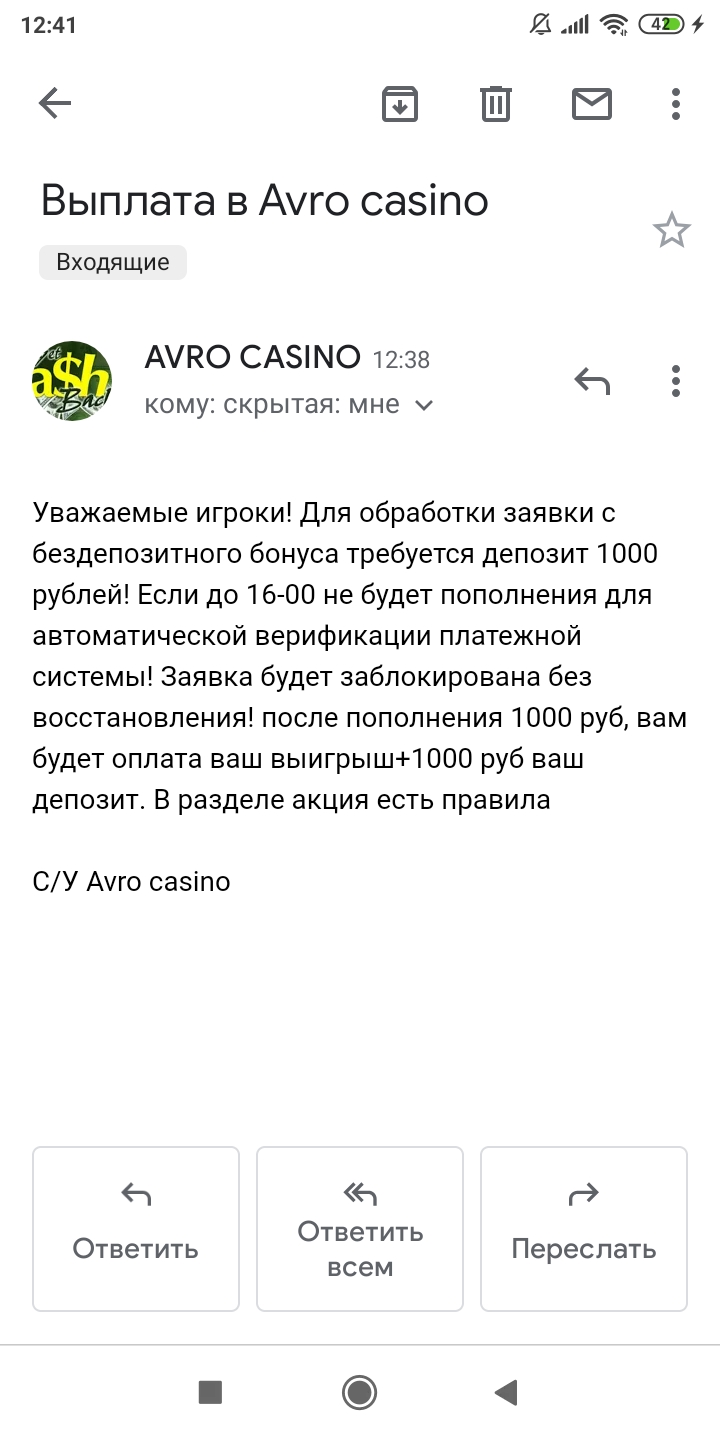This screenshot has width=720, height=1440.
Task: Star the Выплата в Avro casino email
Action: click(x=671, y=231)
